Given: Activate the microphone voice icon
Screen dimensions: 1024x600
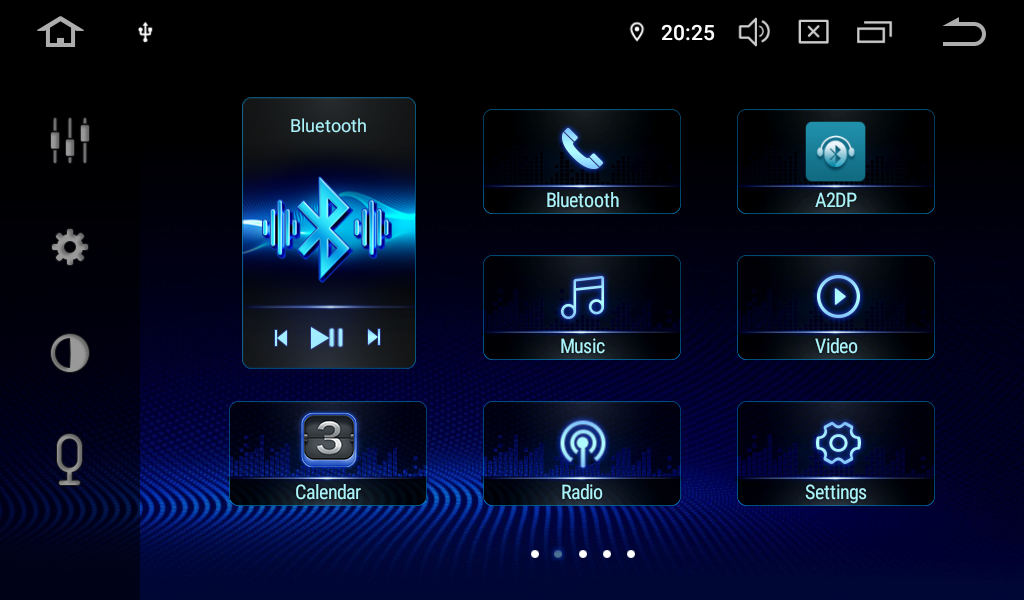Looking at the screenshot, I should [x=69, y=460].
